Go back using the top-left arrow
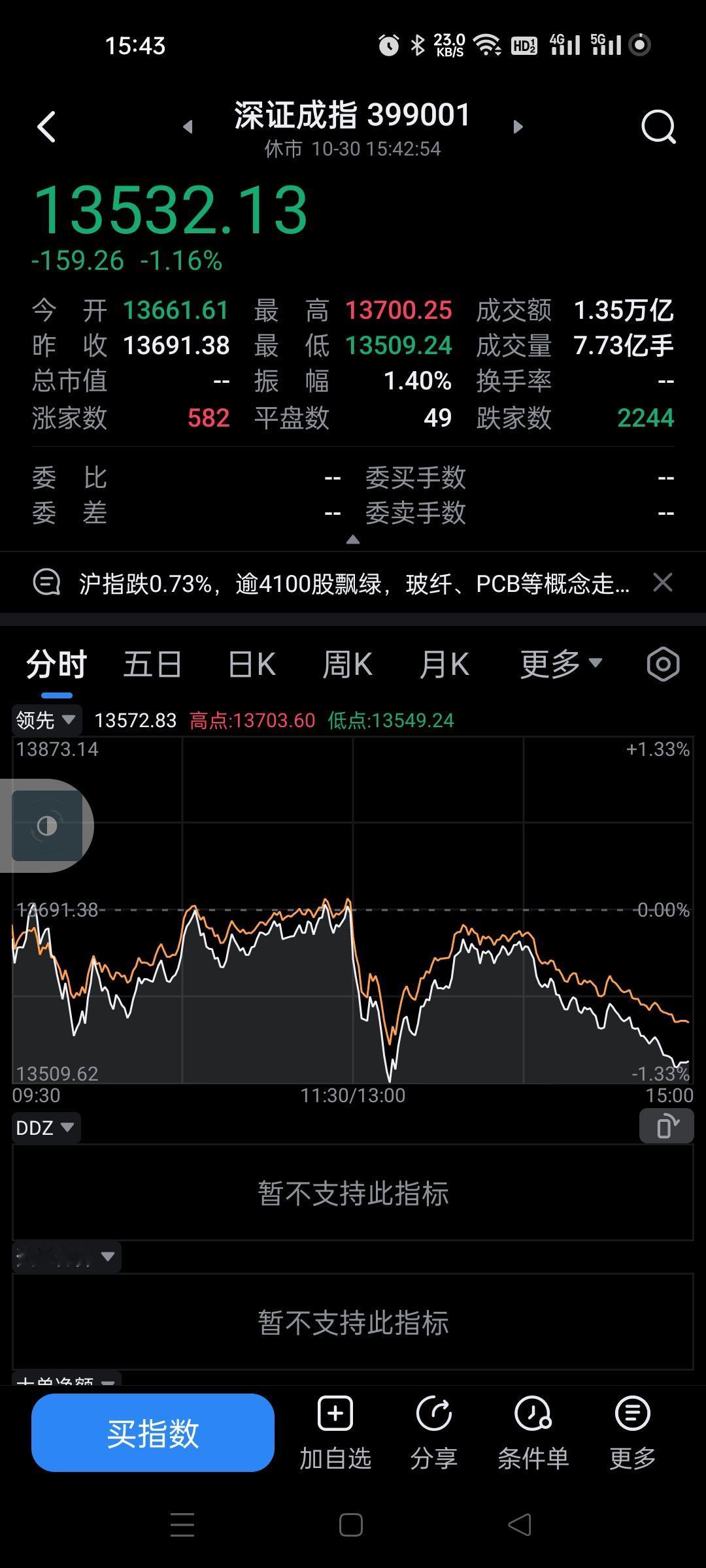 point(46,127)
